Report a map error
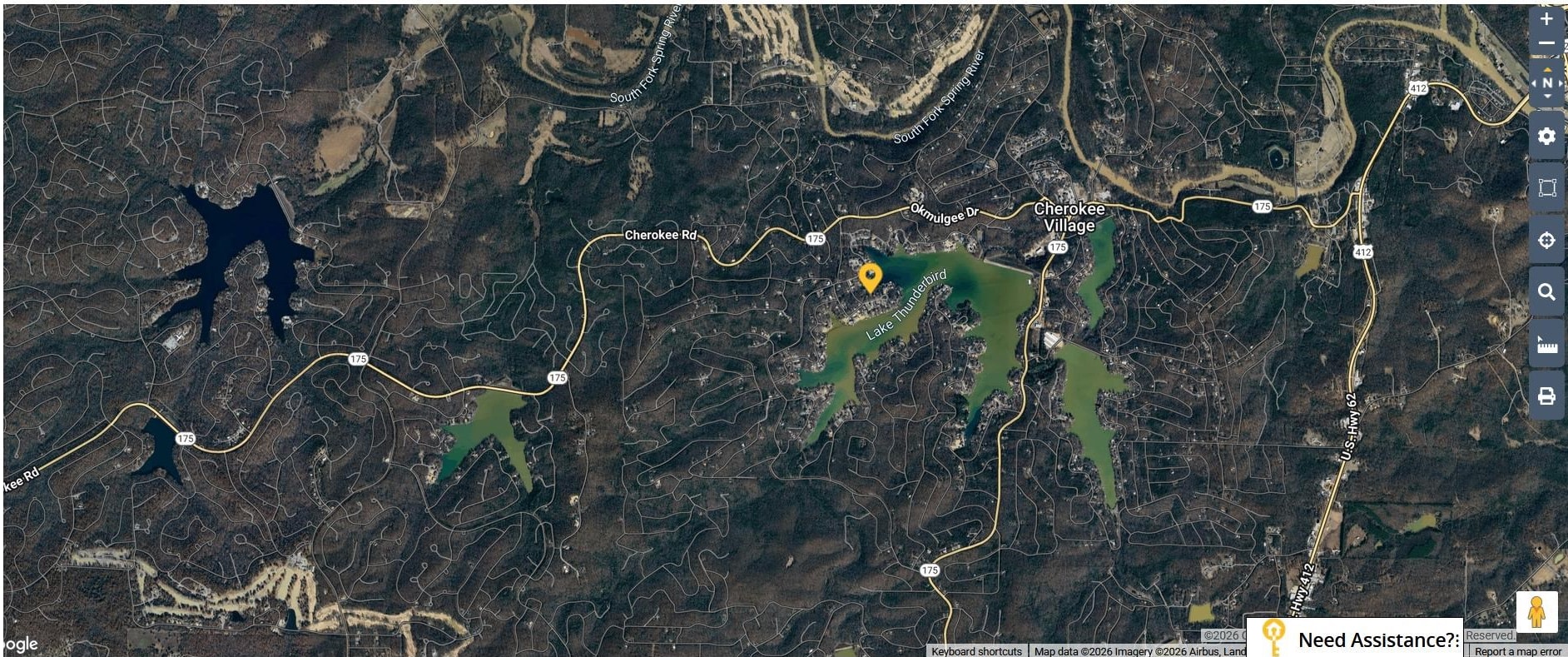Image resolution: width=1568 pixels, height=657 pixels. pos(1517,651)
